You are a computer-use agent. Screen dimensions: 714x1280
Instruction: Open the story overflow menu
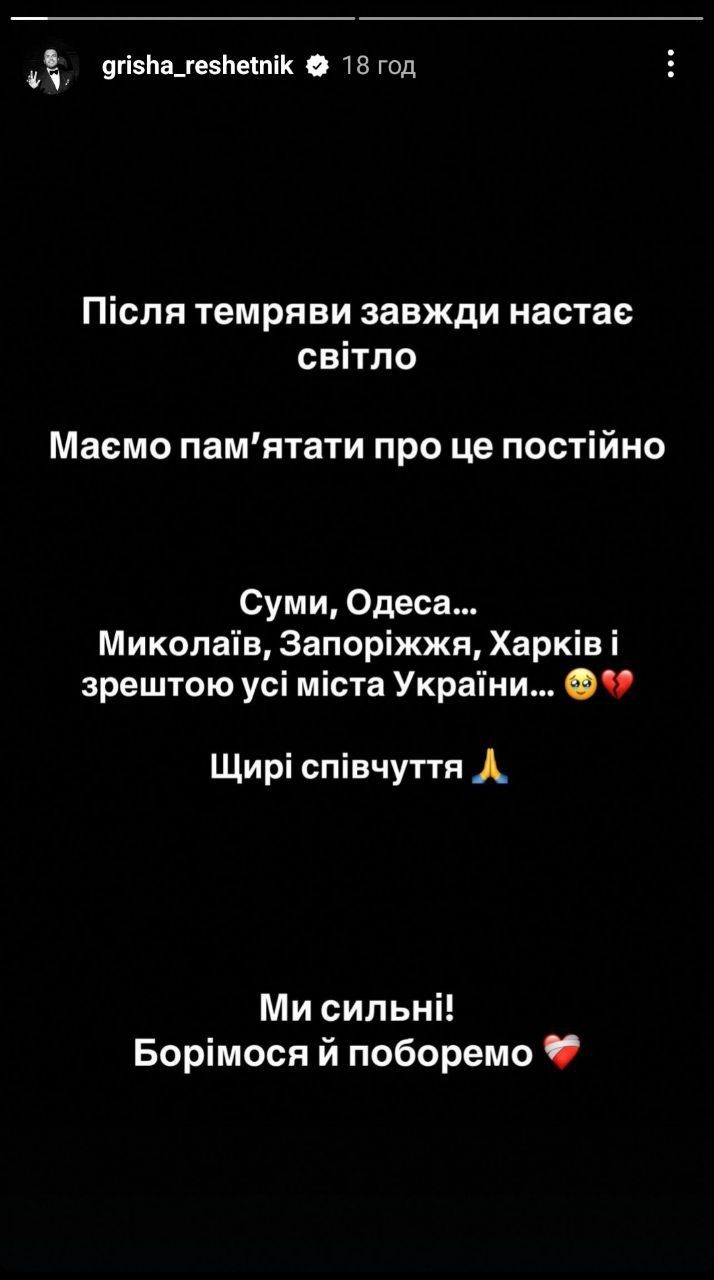coord(670,65)
